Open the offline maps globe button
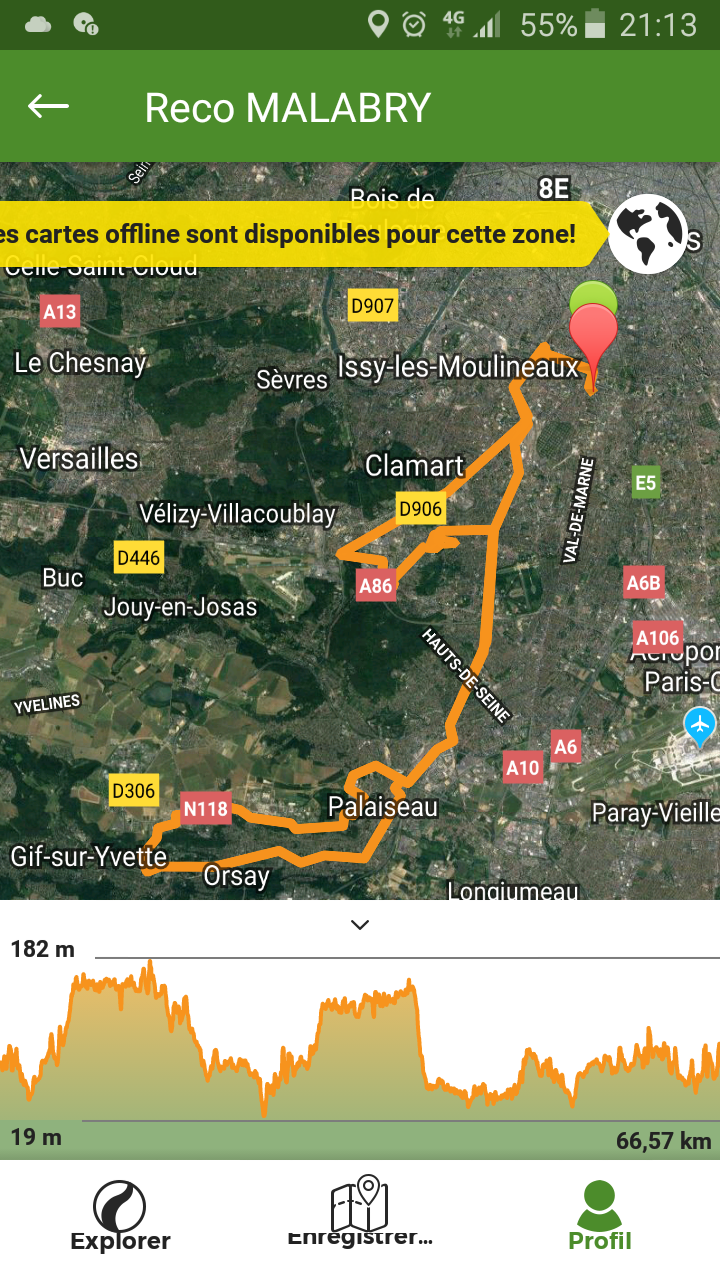 point(648,234)
